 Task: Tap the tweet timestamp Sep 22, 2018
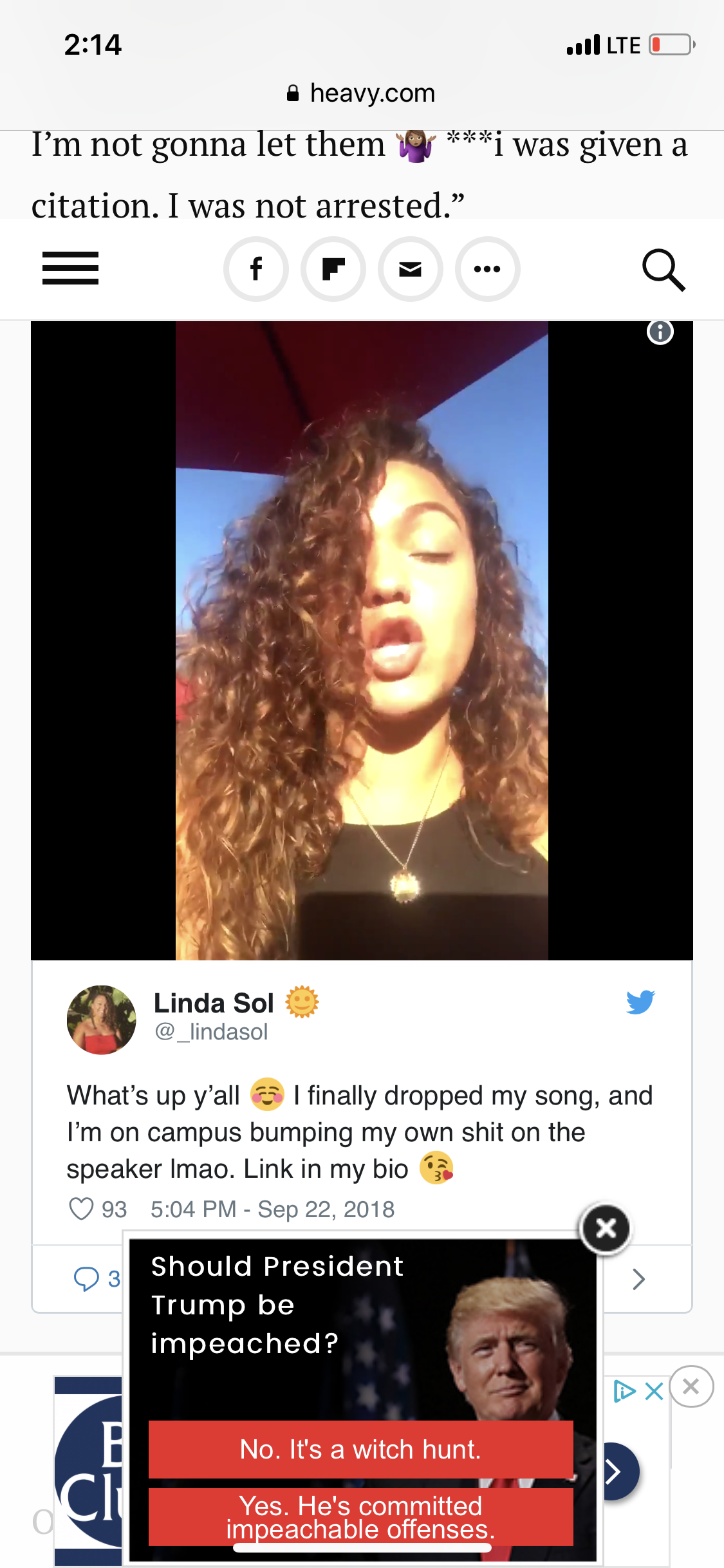click(x=272, y=1209)
